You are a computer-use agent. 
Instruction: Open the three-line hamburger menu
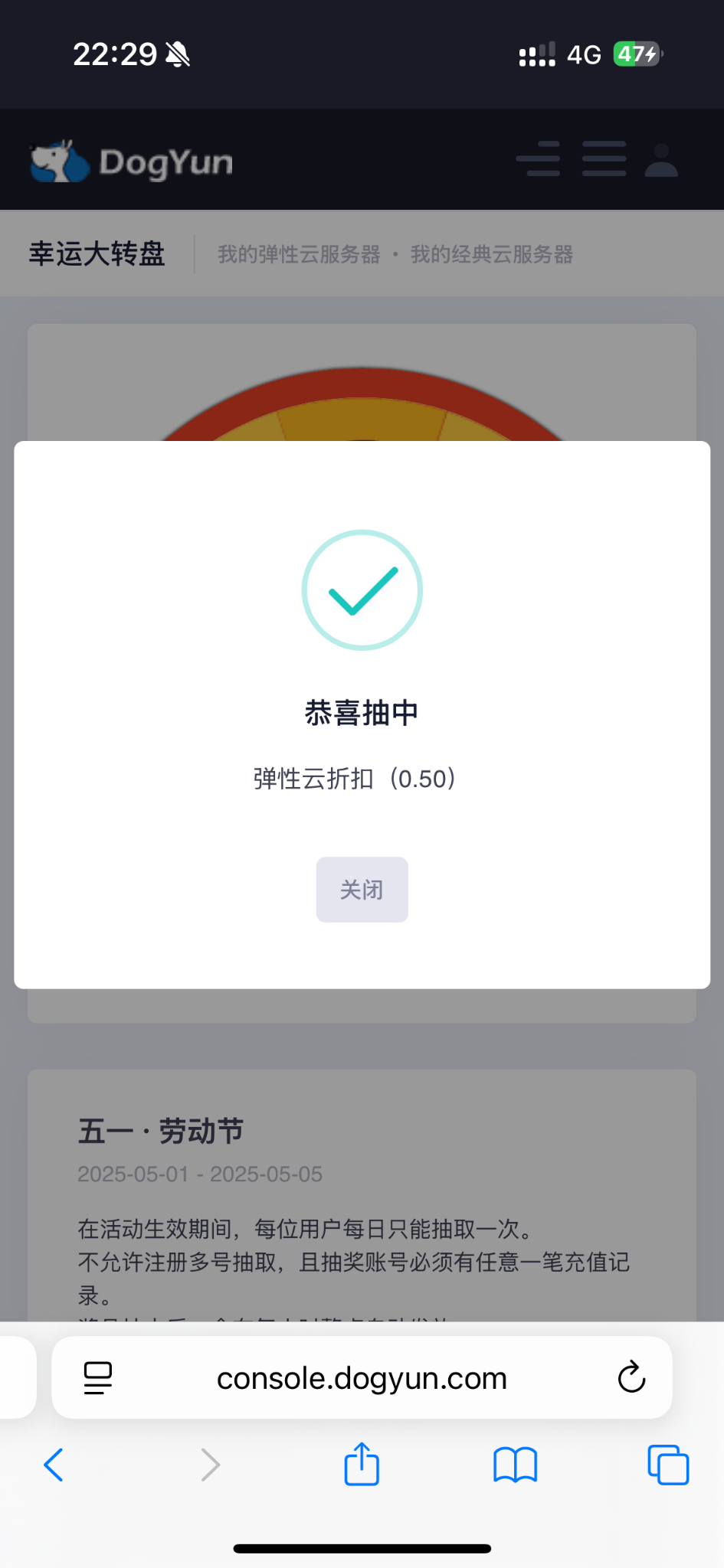pos(604,159)
